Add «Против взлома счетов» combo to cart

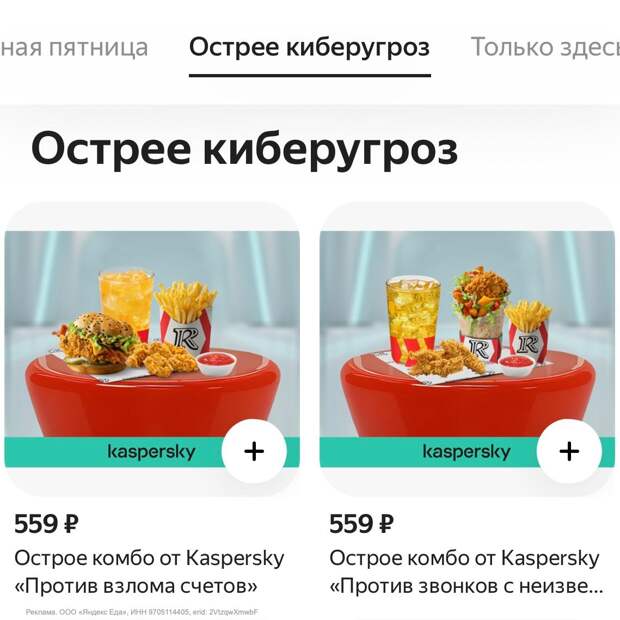point(254,451)
